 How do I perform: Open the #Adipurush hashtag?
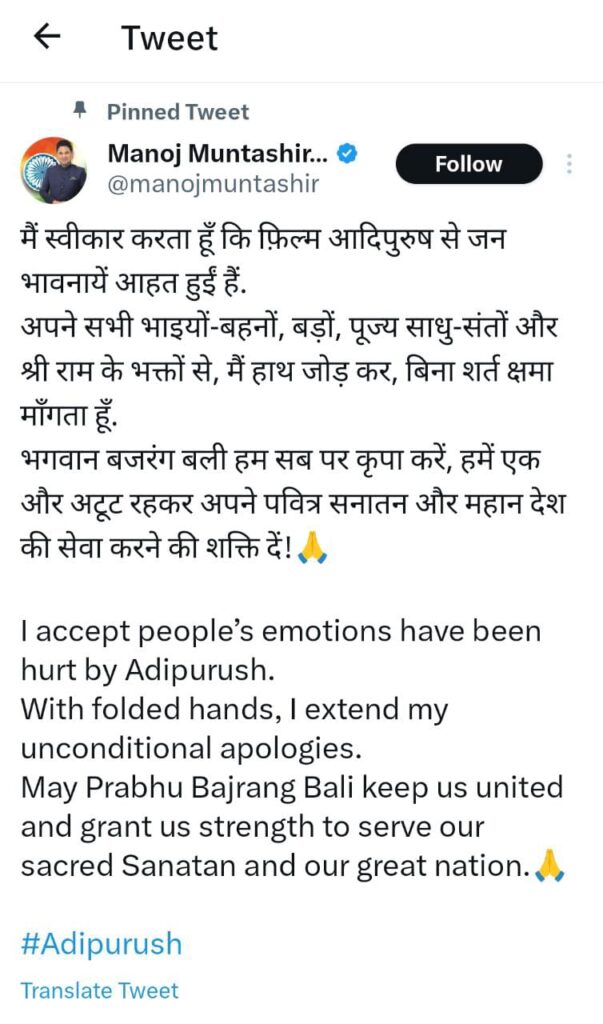(x=101, y=943)
